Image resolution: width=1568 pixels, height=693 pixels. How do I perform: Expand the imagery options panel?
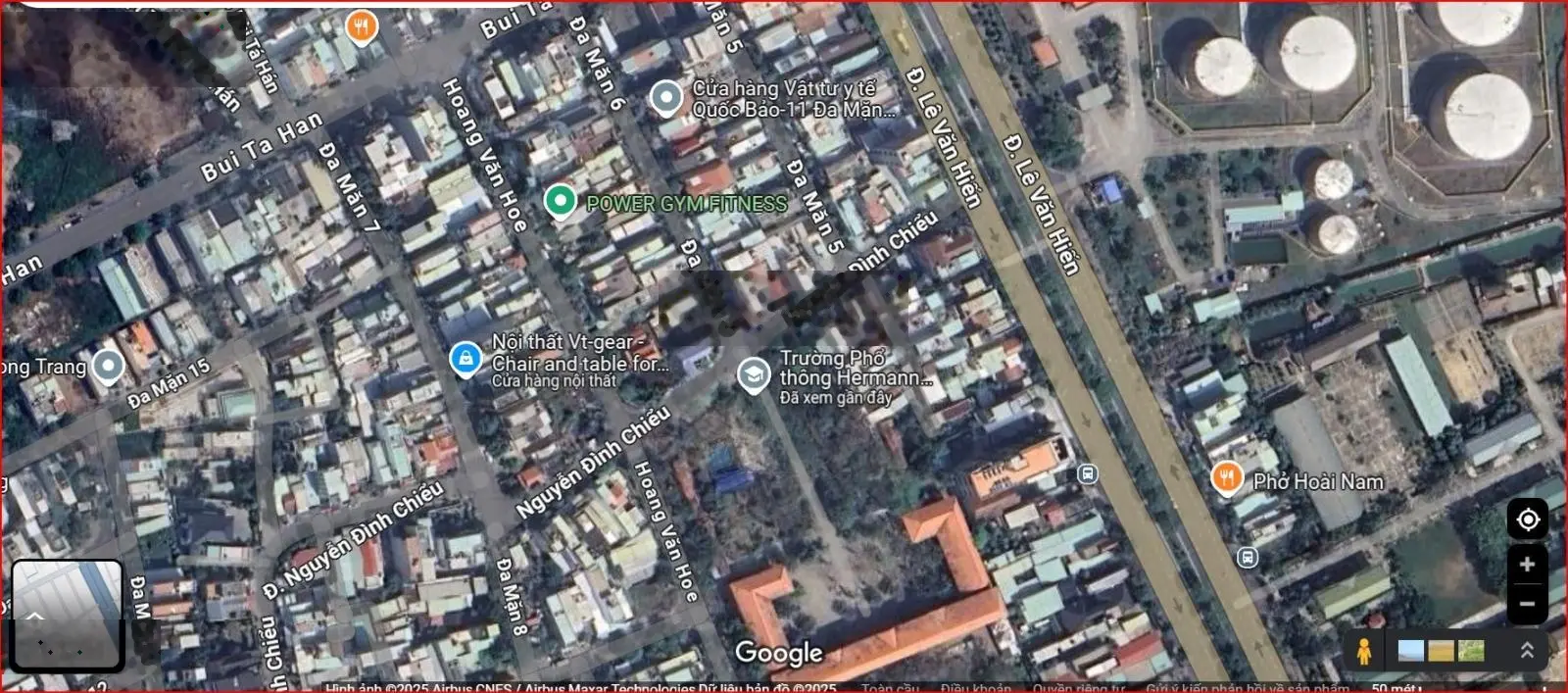click(x=1526, y=651)
